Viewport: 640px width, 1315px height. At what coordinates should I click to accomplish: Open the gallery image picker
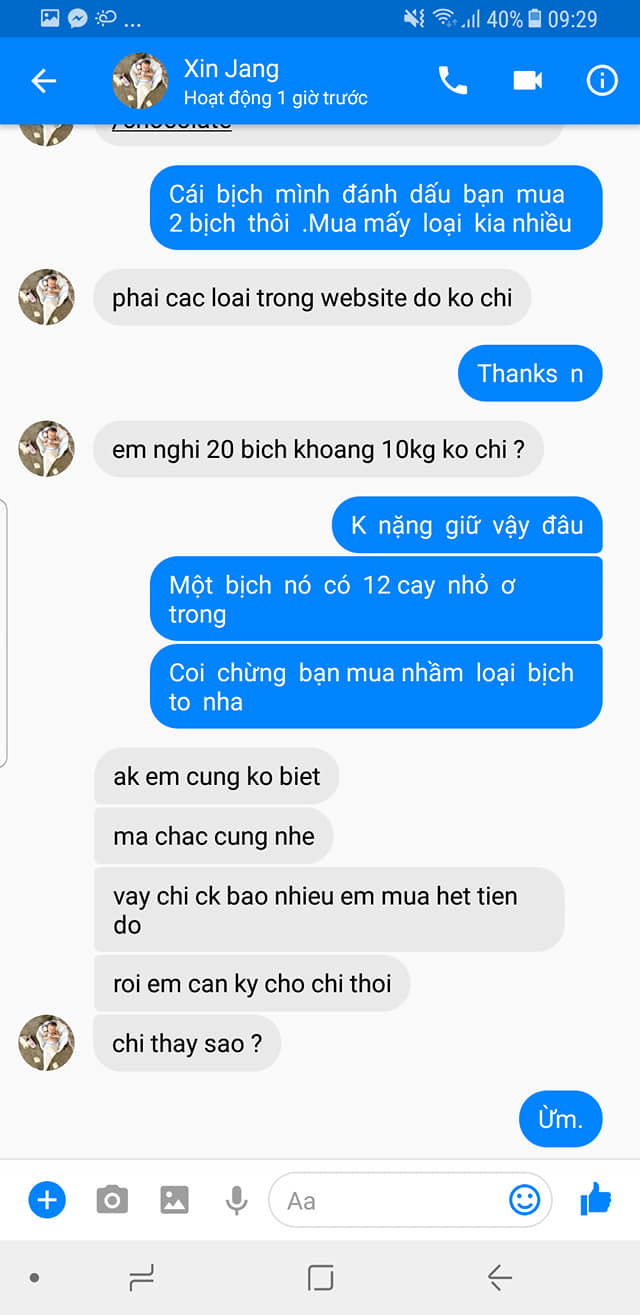[174, 1199]
